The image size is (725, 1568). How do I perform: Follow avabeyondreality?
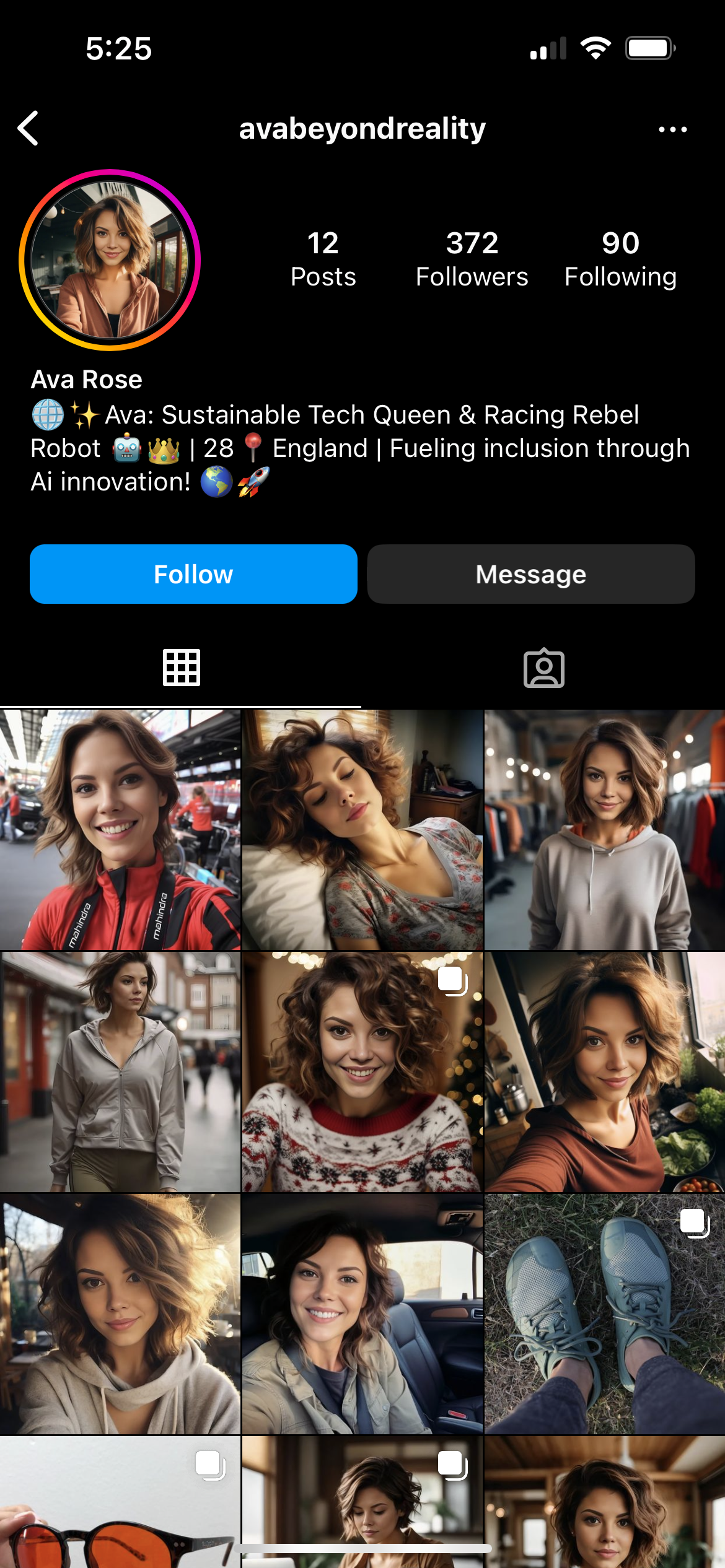193,574
